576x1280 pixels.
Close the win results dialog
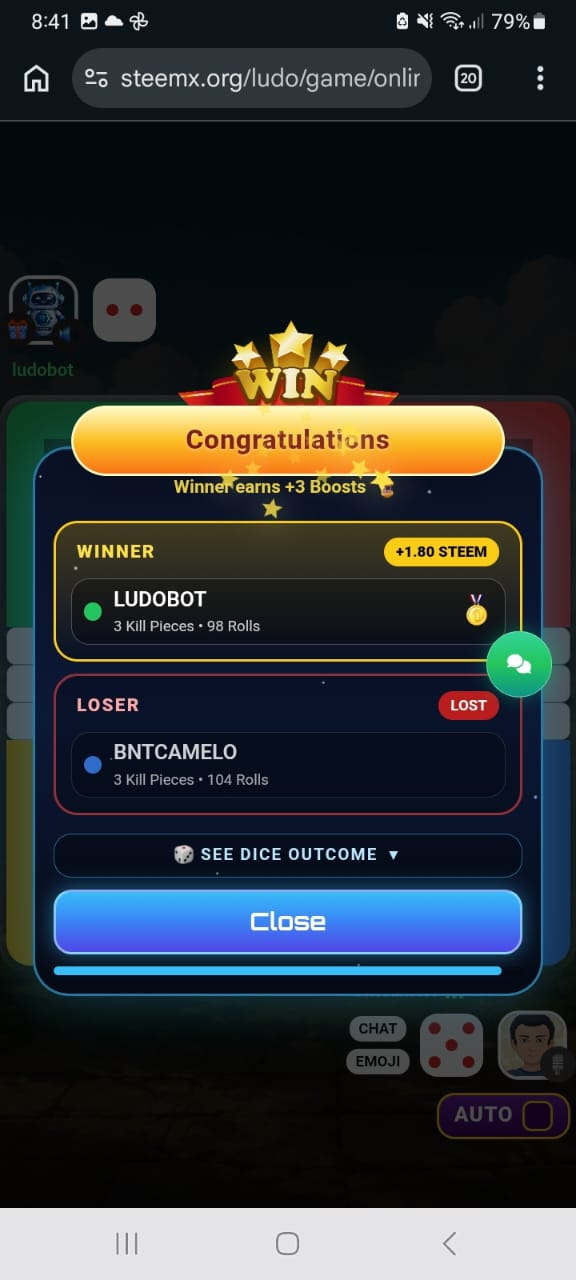pos(288,921)
